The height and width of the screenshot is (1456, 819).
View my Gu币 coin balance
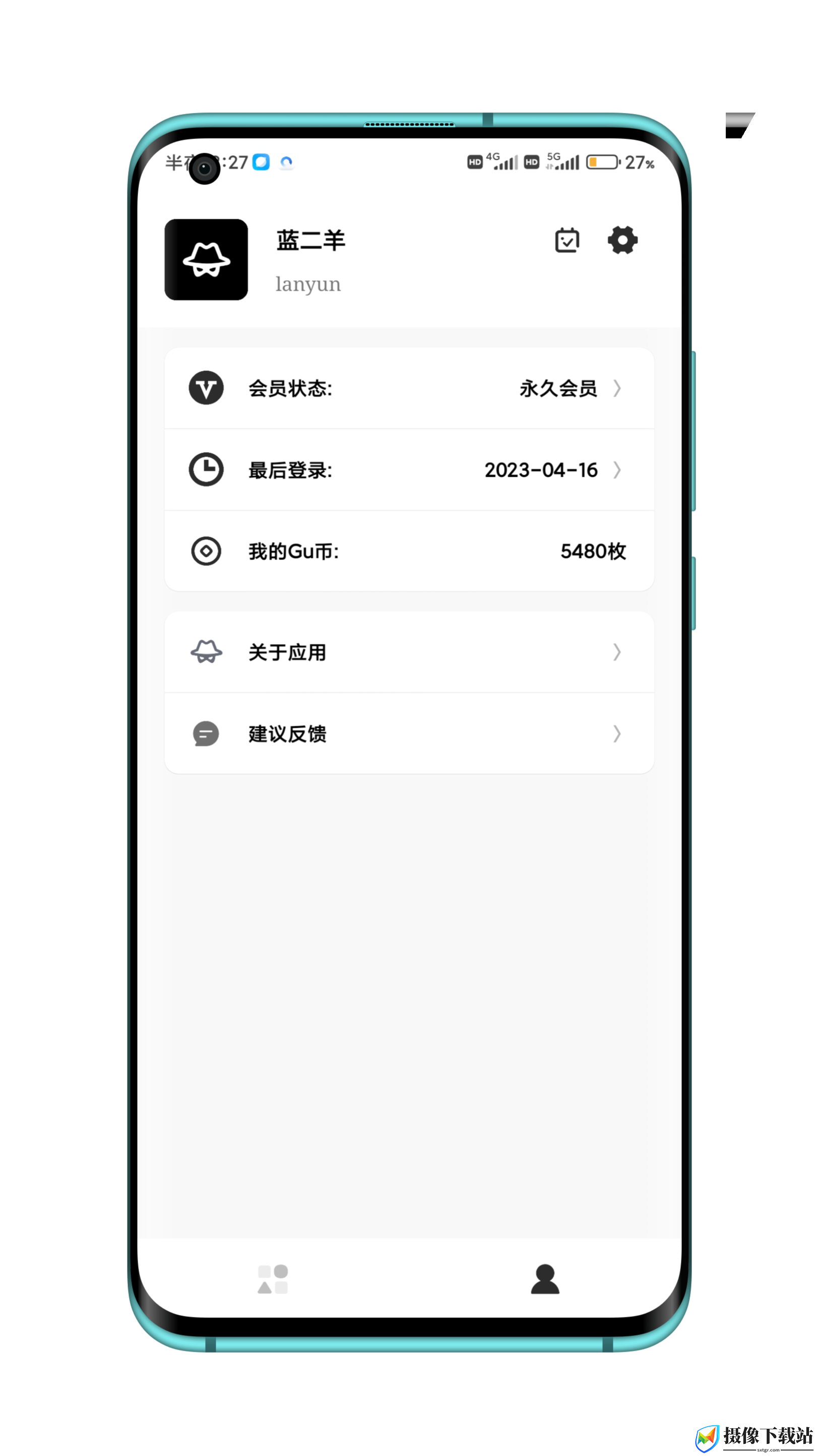[x=409, y=551]
